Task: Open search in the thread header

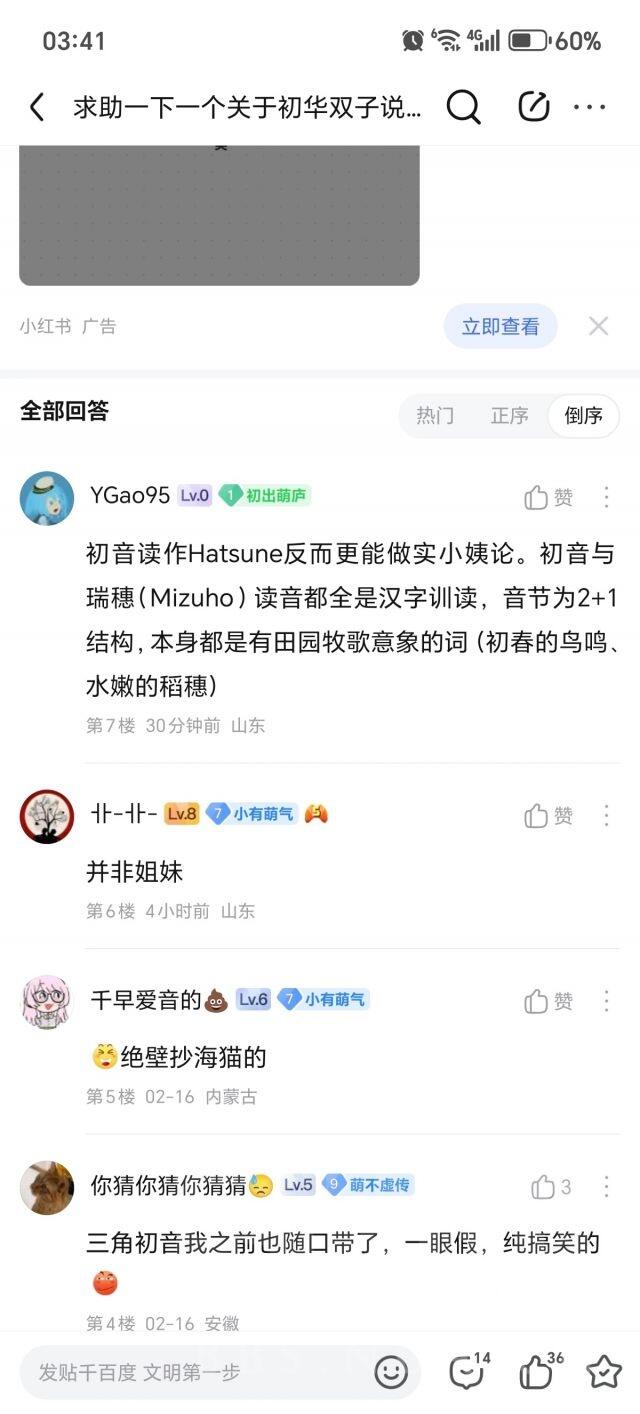Action: (x=463, y=107)
